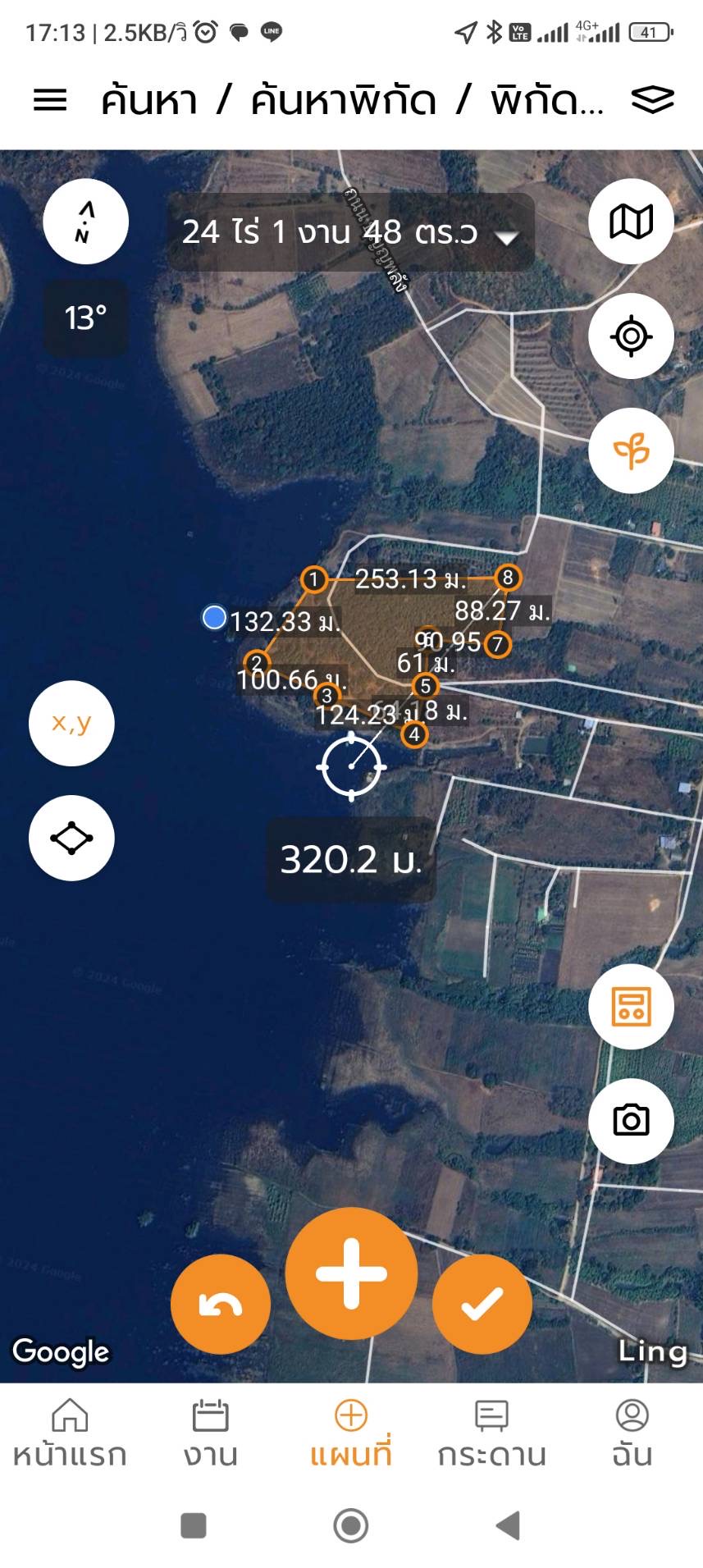This screenshot has height=1568, width=703.
Task: Switch to the งาน tab
Action: 210,1433
